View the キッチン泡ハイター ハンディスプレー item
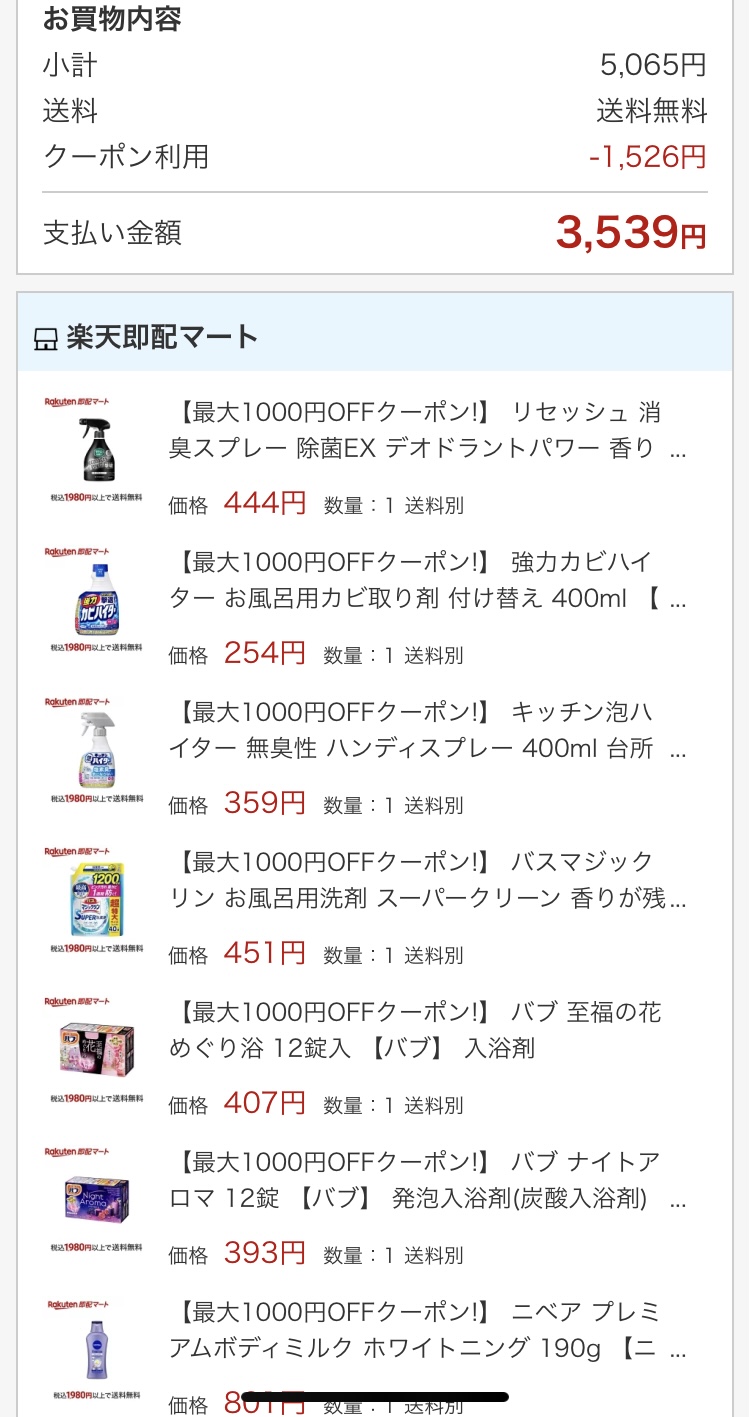This screenshot has width=749, height=1417. pos(428,730)
